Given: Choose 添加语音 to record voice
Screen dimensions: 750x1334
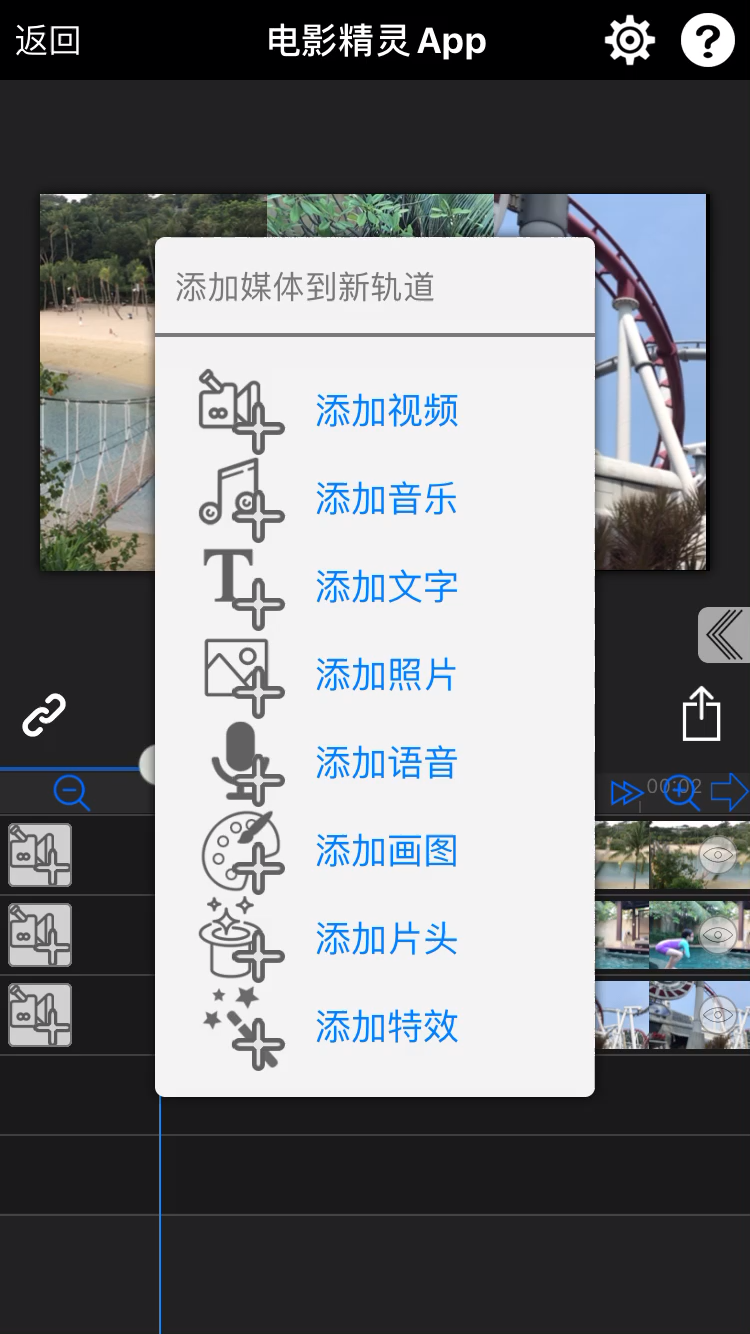Looking at the screenshot, I should pos(386,763).
